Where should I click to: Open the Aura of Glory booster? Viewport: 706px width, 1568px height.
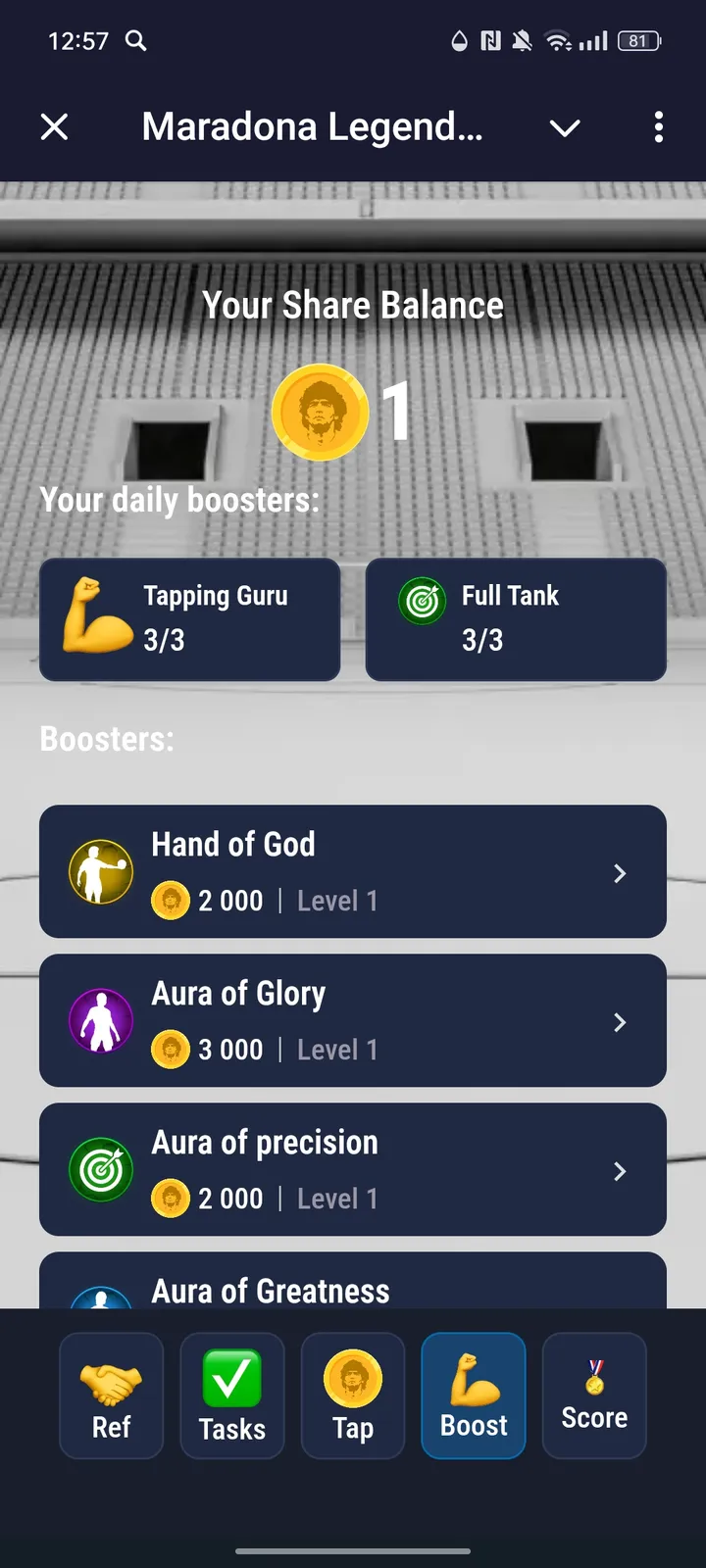coord(353,1020)
